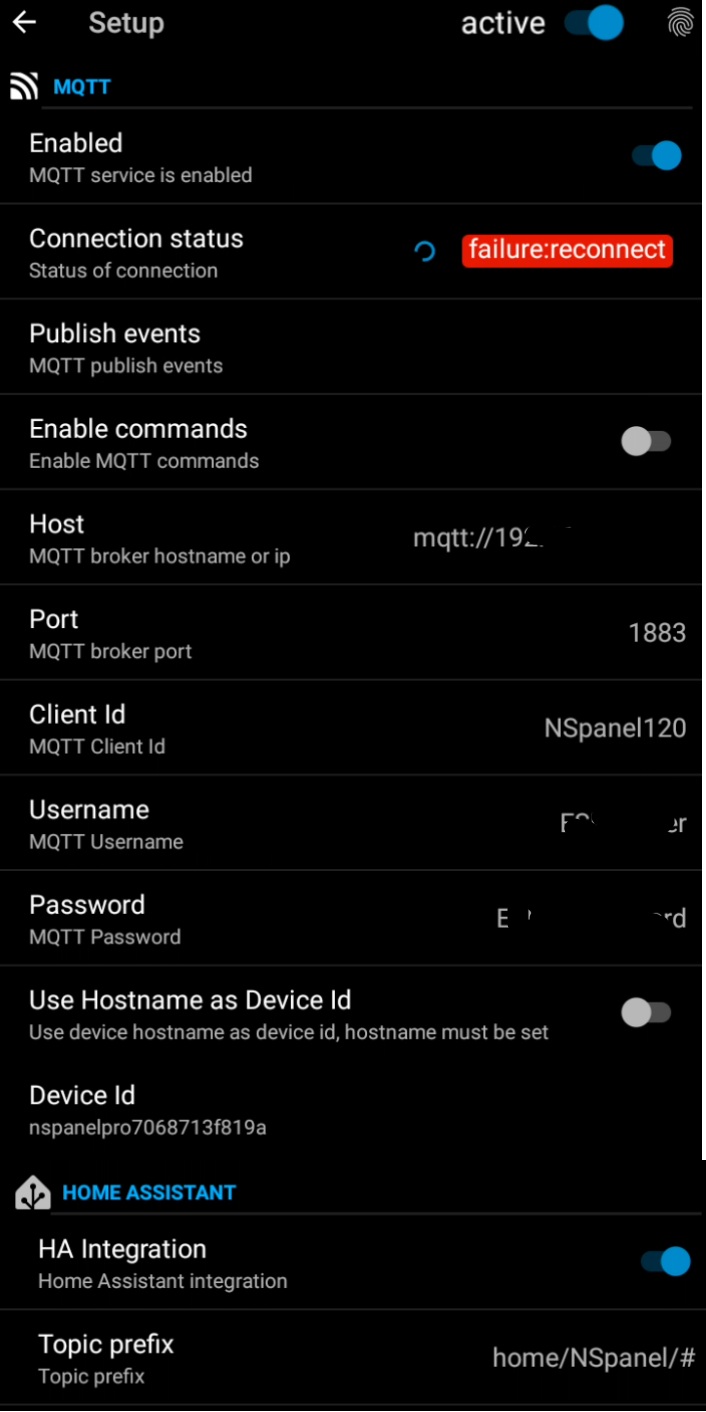The height and width of the screenshot is (1412, 706).
Task: Edit the MQTT broker Host
Action: 350,538
